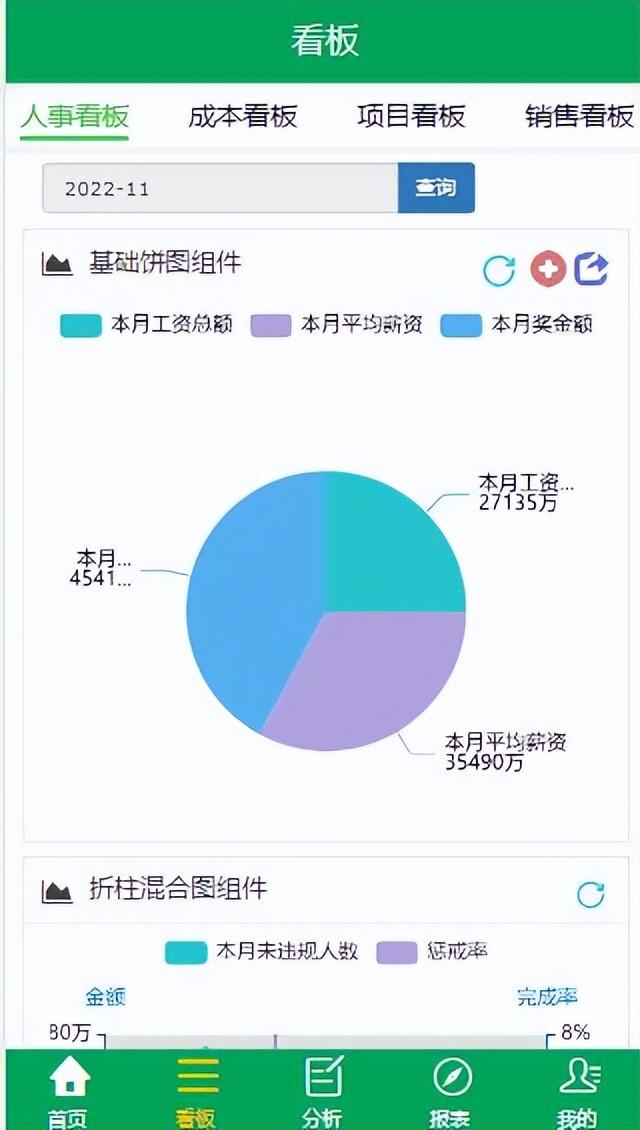Toggle the 本月奖金额 legend item

(516, 325)
